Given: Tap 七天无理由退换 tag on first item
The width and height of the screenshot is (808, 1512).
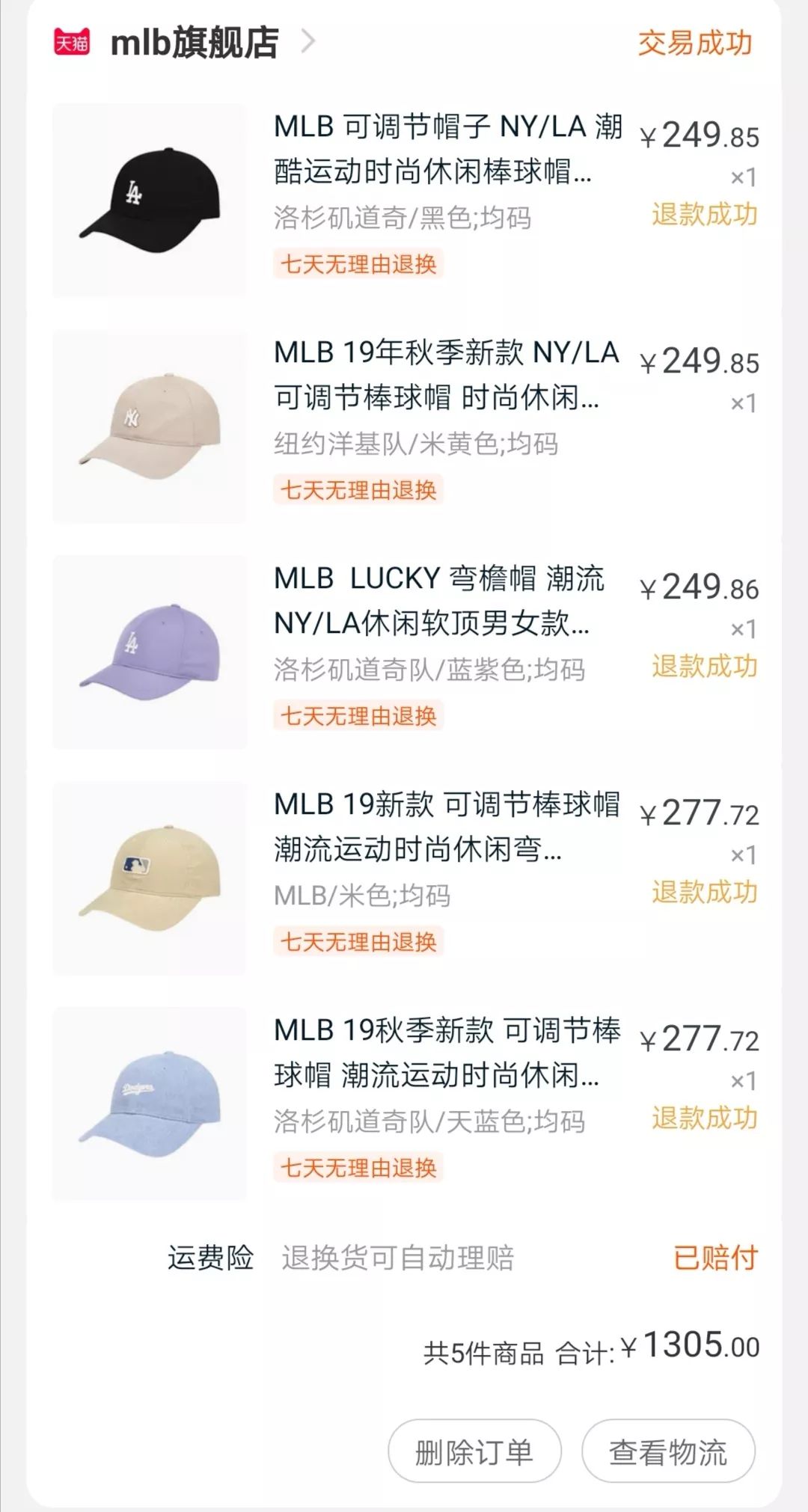Looking at the screenshot, I should click(361, 265).
